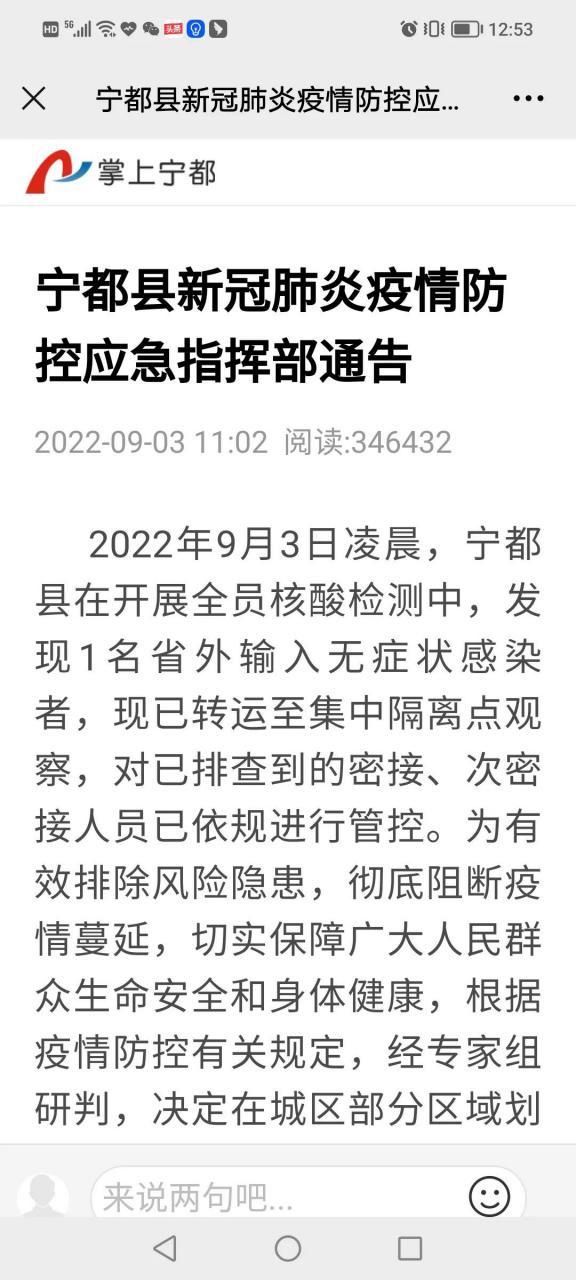Go back using system navigation triangle
The width and height of the screenshot is (576, 1280).
tap(165, 1248)
